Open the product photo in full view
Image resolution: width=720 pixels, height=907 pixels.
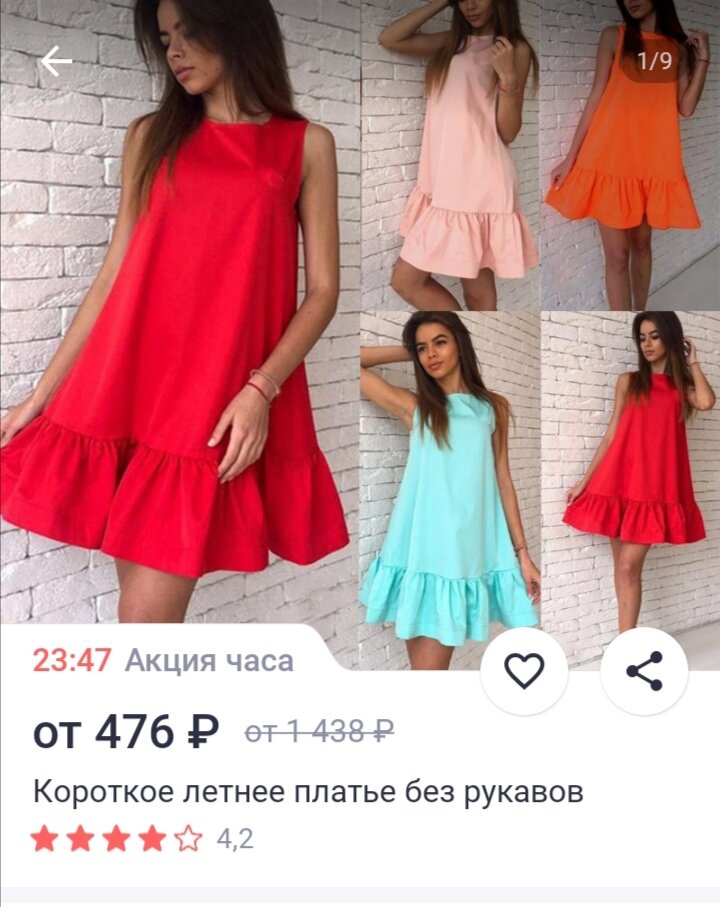(360, 320)
